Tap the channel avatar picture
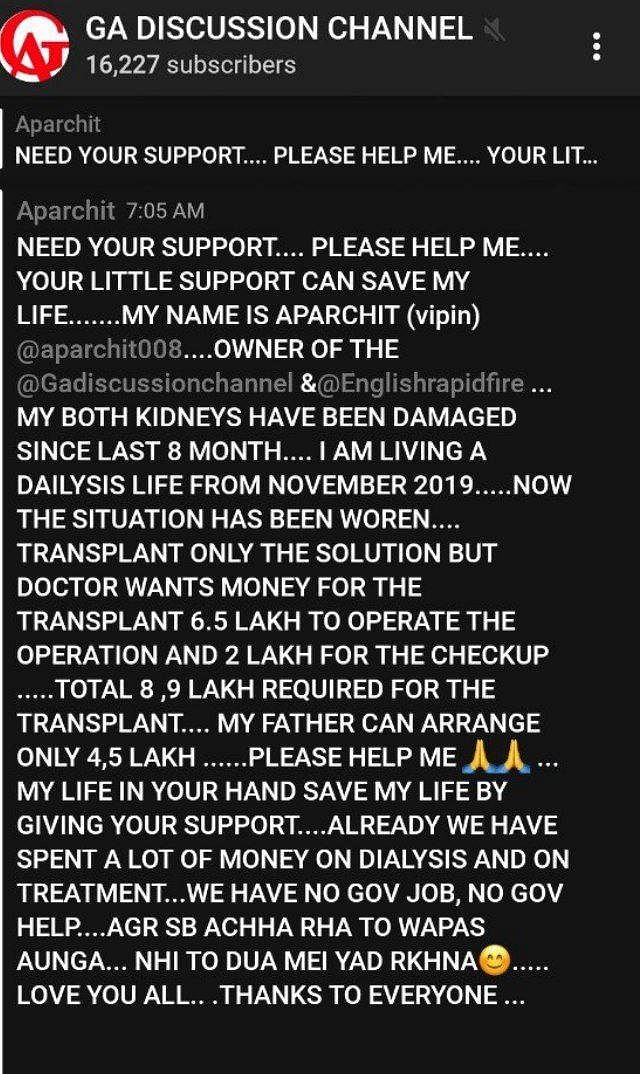 tap(34, 47)
